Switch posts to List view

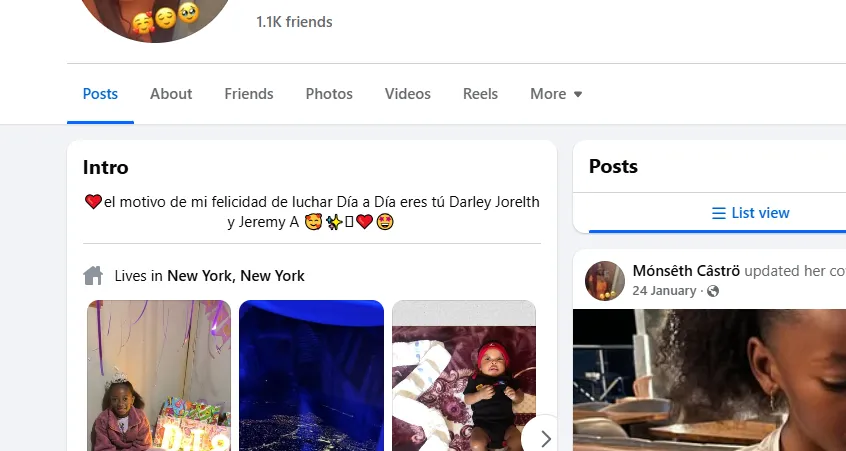click(x=750, y=213)
